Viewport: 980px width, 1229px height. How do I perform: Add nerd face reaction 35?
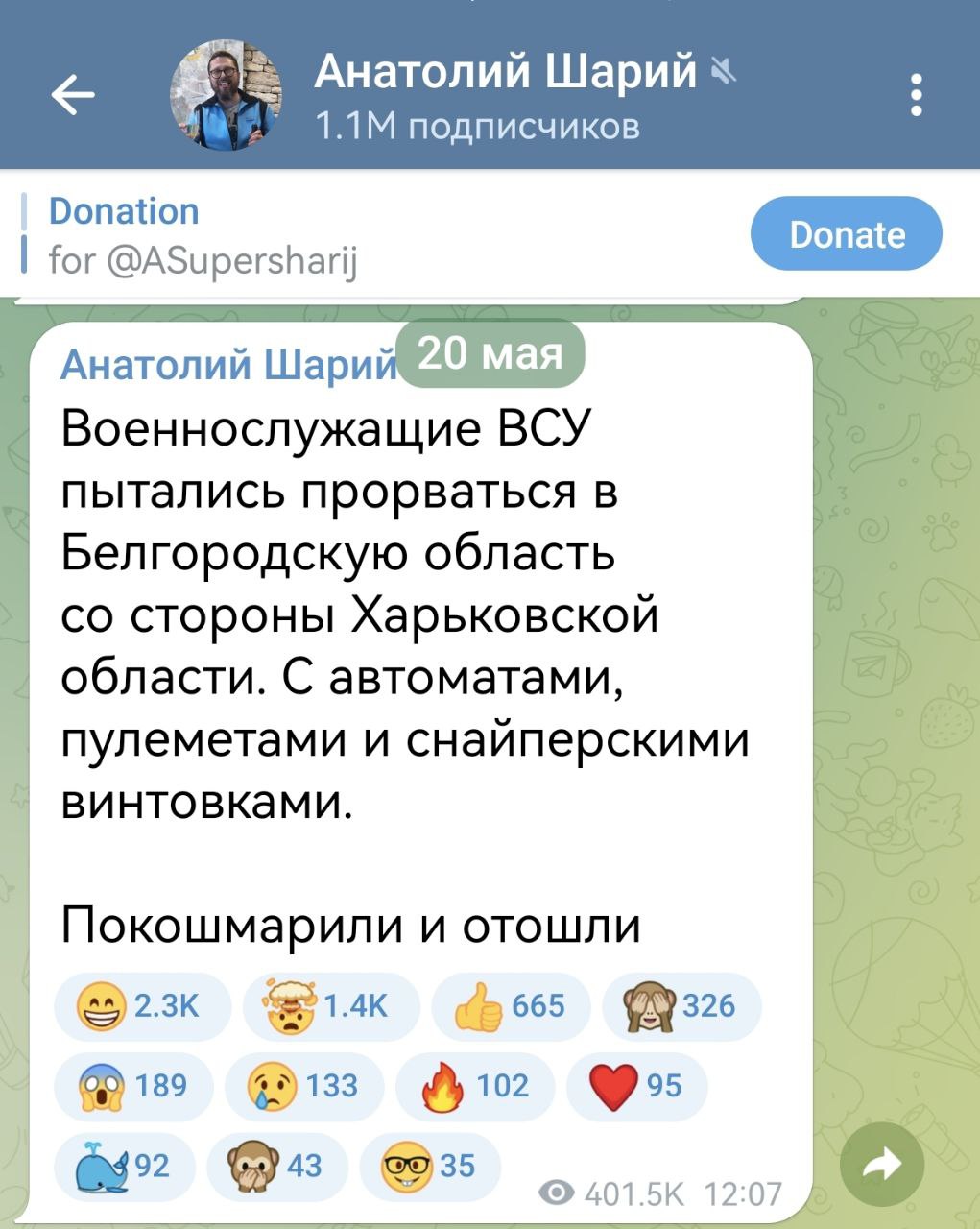coord(429,1166)
